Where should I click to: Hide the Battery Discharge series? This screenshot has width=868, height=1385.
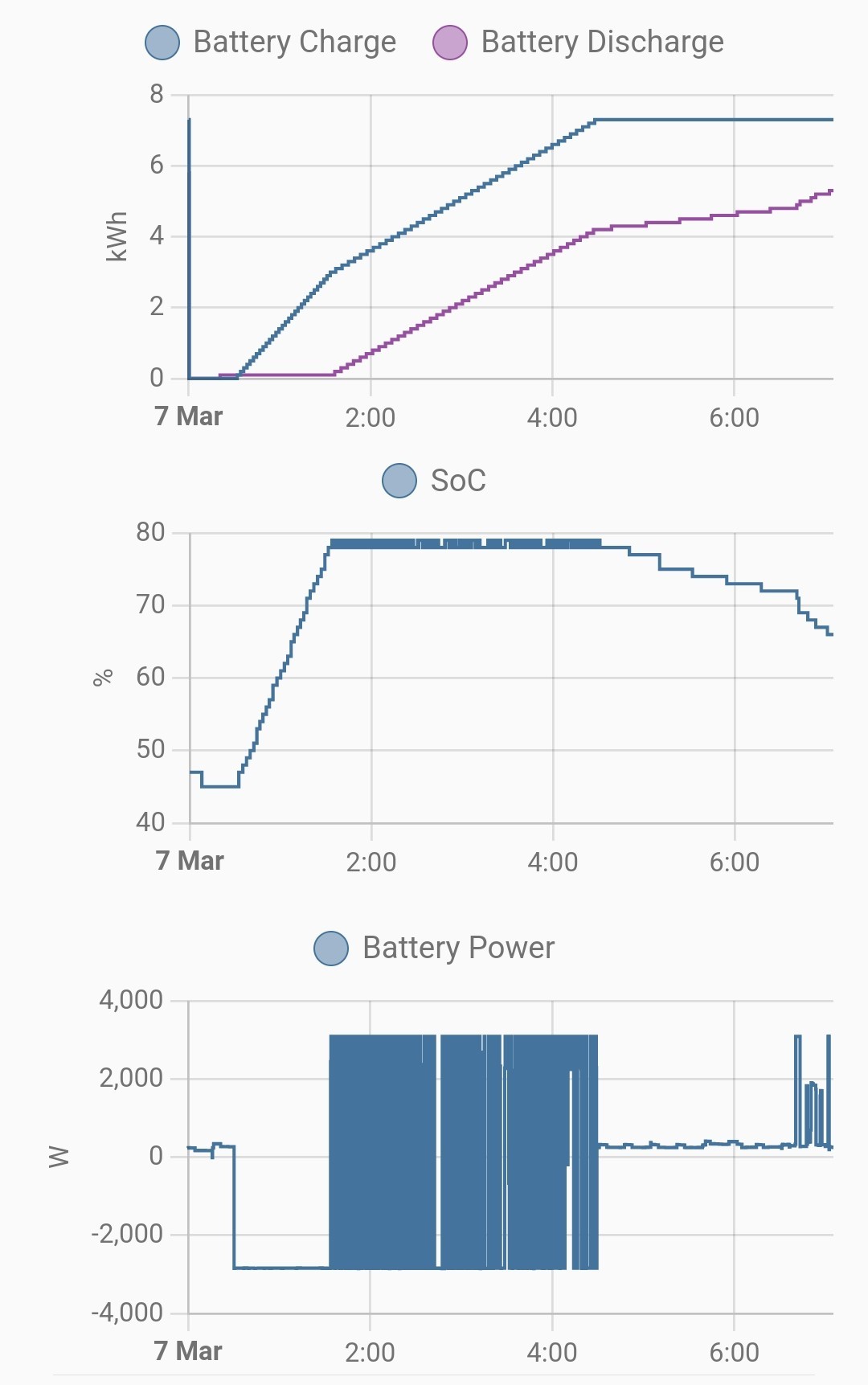pyautogui.click(x=578, y=42)
